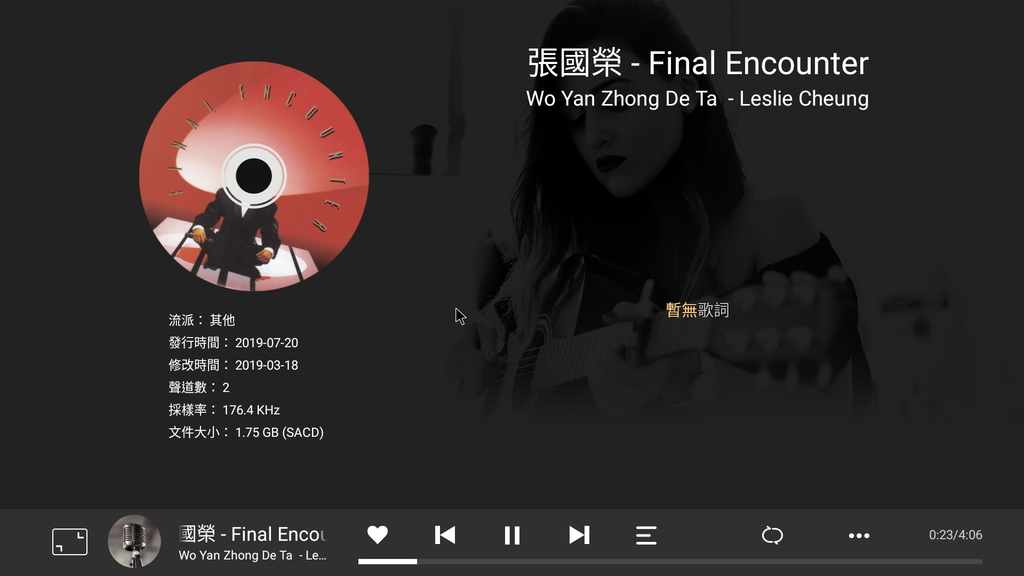The height and width of the screenshot is (576, 1024).
Task: Pause the current song
Action: 512,535
